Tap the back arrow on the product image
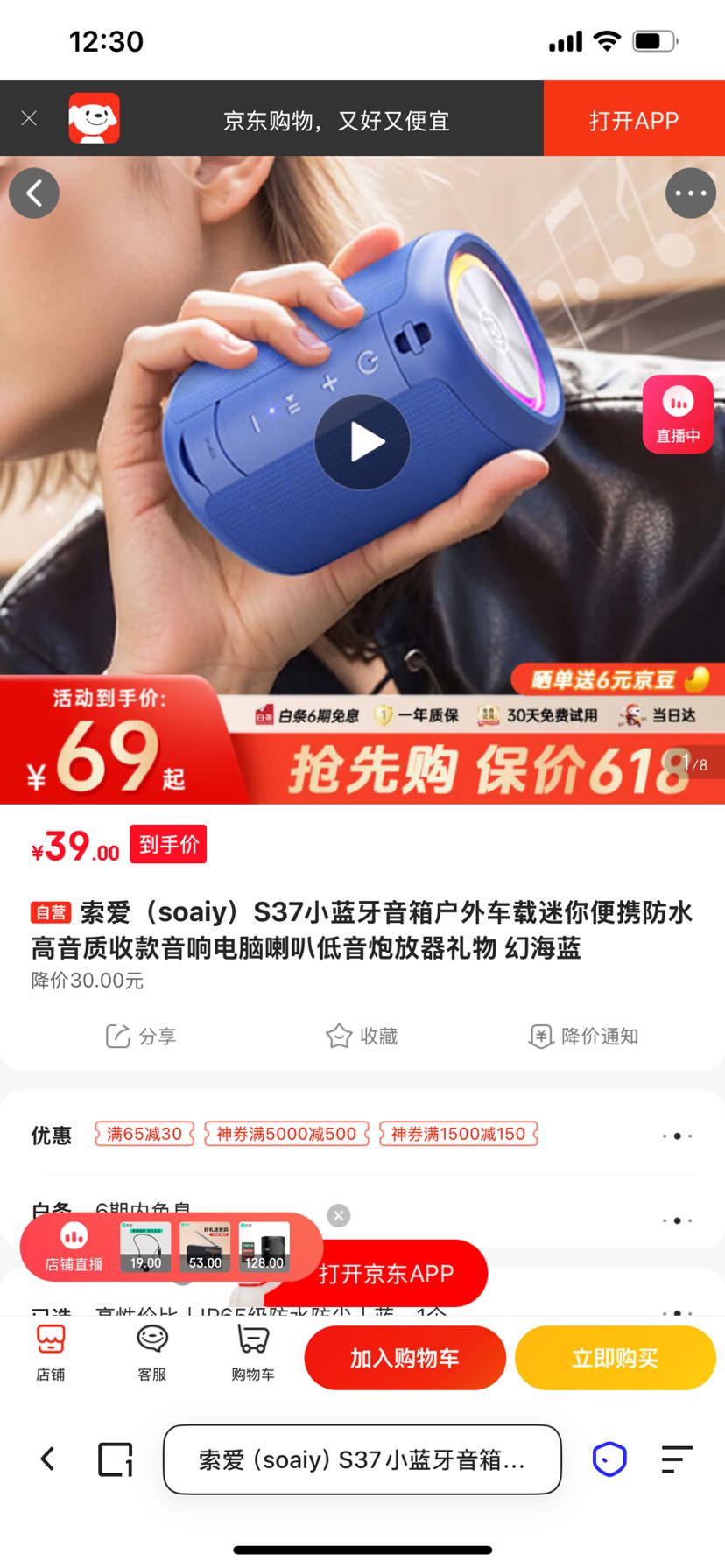The height and width of the screenshot is (1568, 725). click(x=34, y=192)
